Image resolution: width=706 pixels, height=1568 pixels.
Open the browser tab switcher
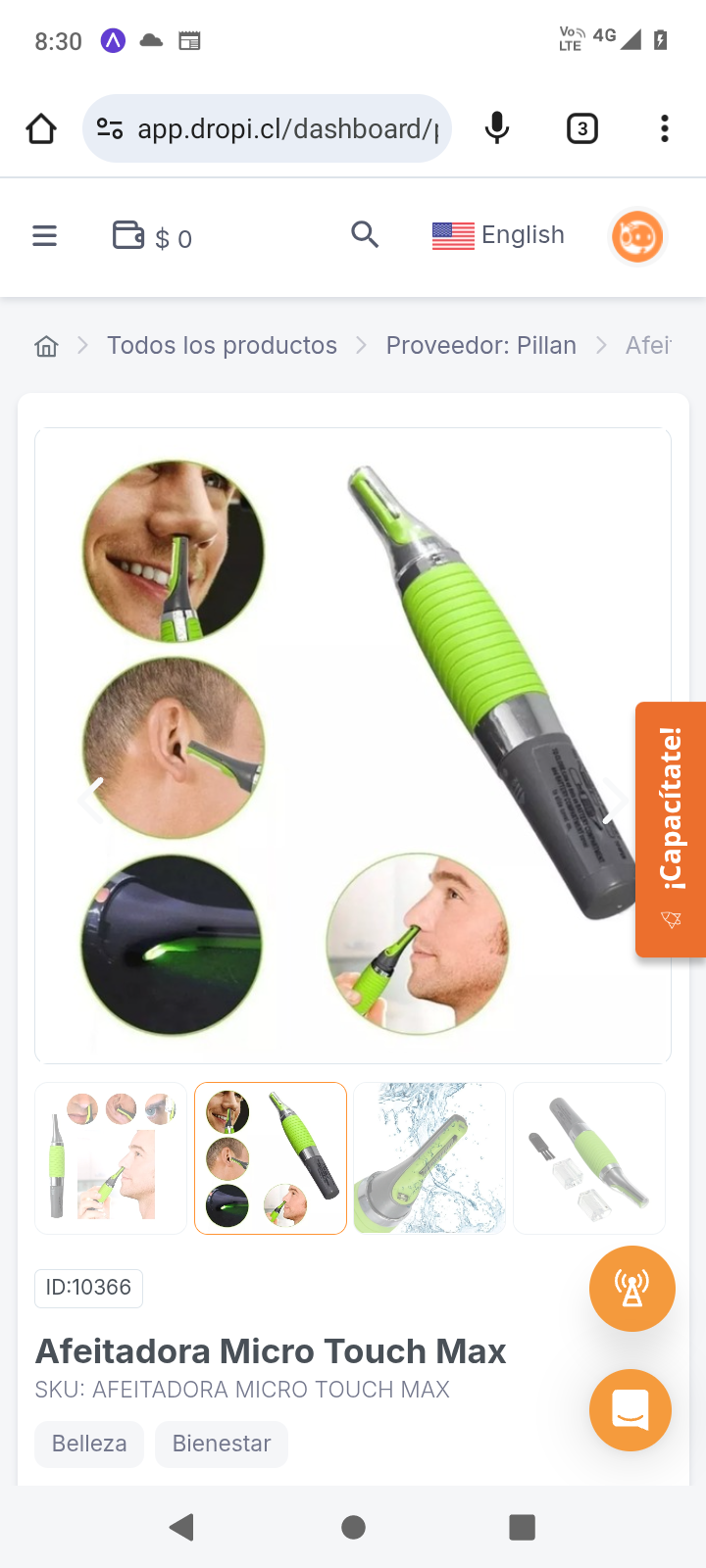[582, 128]
